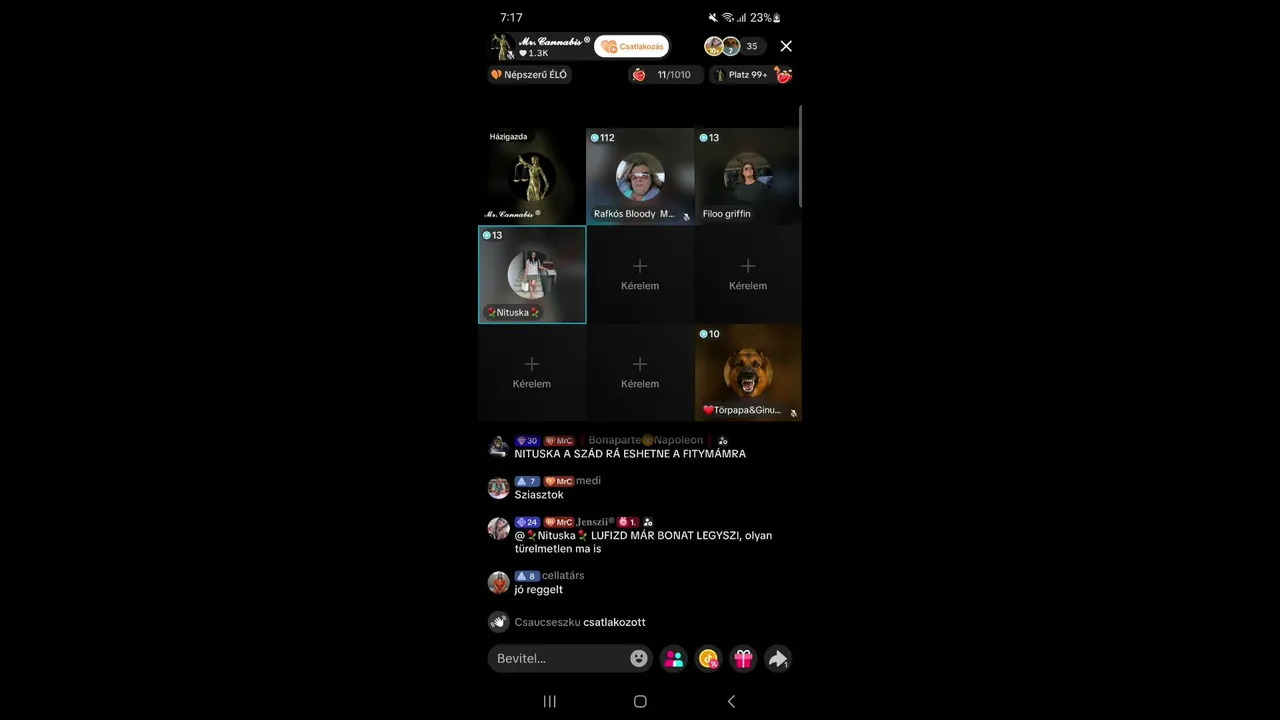Open the Népszerű ÉLŐ badge
This screenshot has width=1280, height=720.
coord(529,75)
